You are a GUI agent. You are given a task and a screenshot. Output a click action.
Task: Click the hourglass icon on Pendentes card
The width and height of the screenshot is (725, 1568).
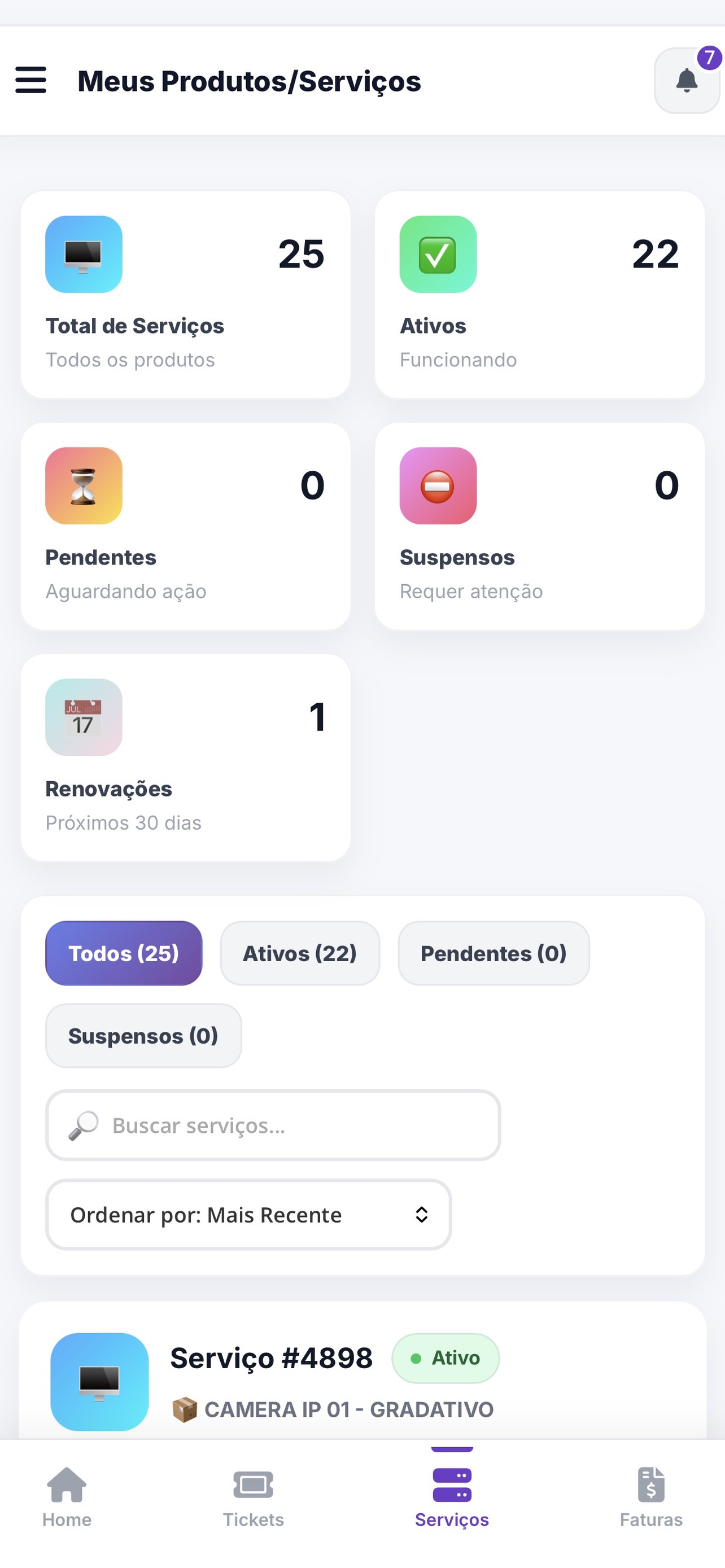pos(84,485)
